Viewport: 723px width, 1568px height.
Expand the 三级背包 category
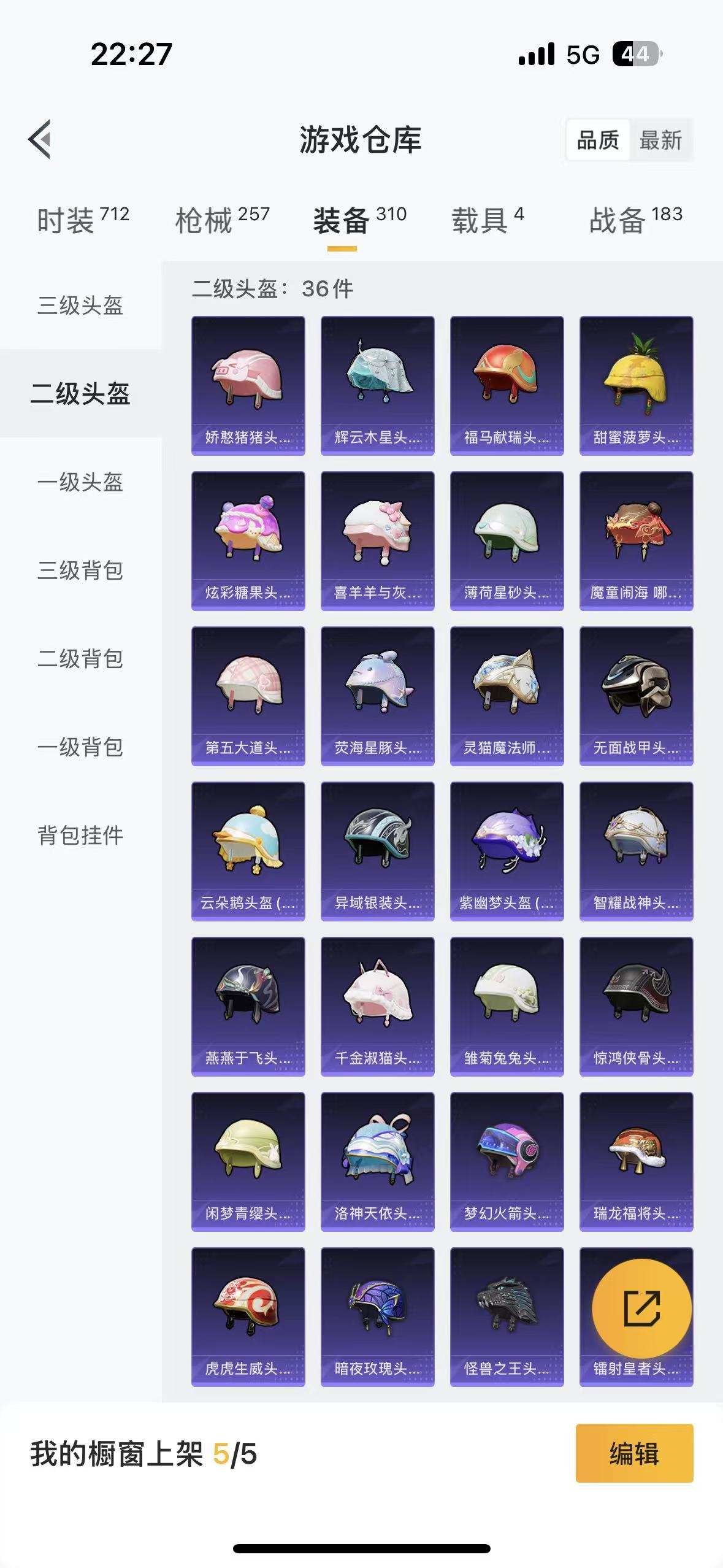click(80, 571)
